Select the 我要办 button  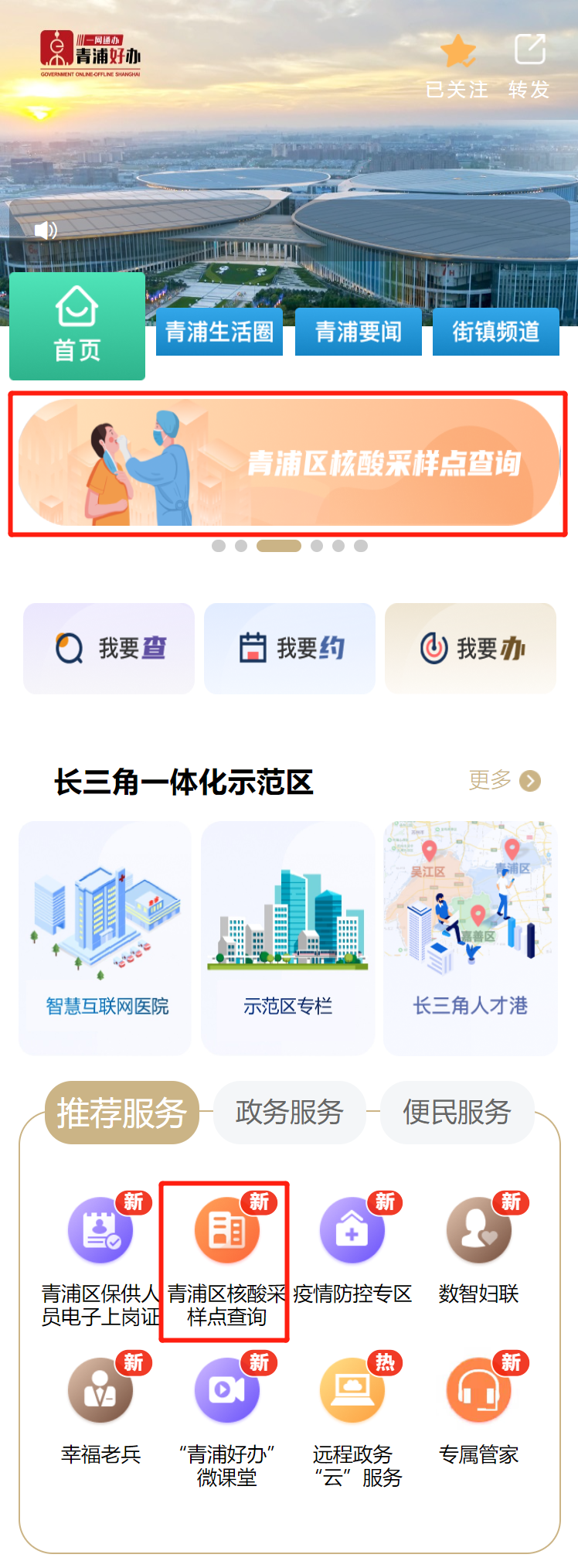(x=471, y=648)
